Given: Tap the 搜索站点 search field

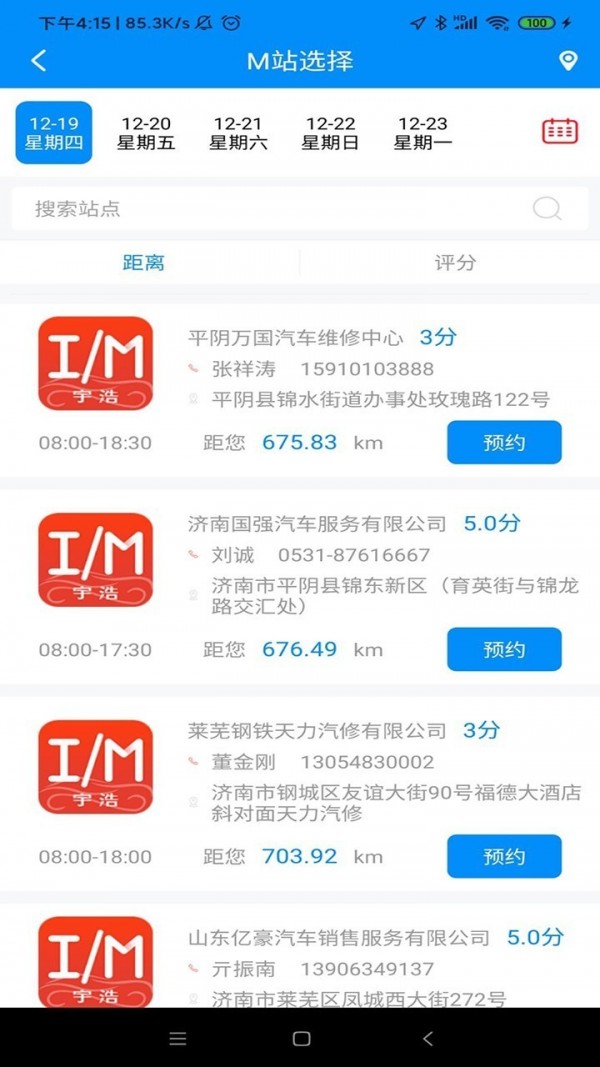Looking at the screenshot, I should 270,208.
